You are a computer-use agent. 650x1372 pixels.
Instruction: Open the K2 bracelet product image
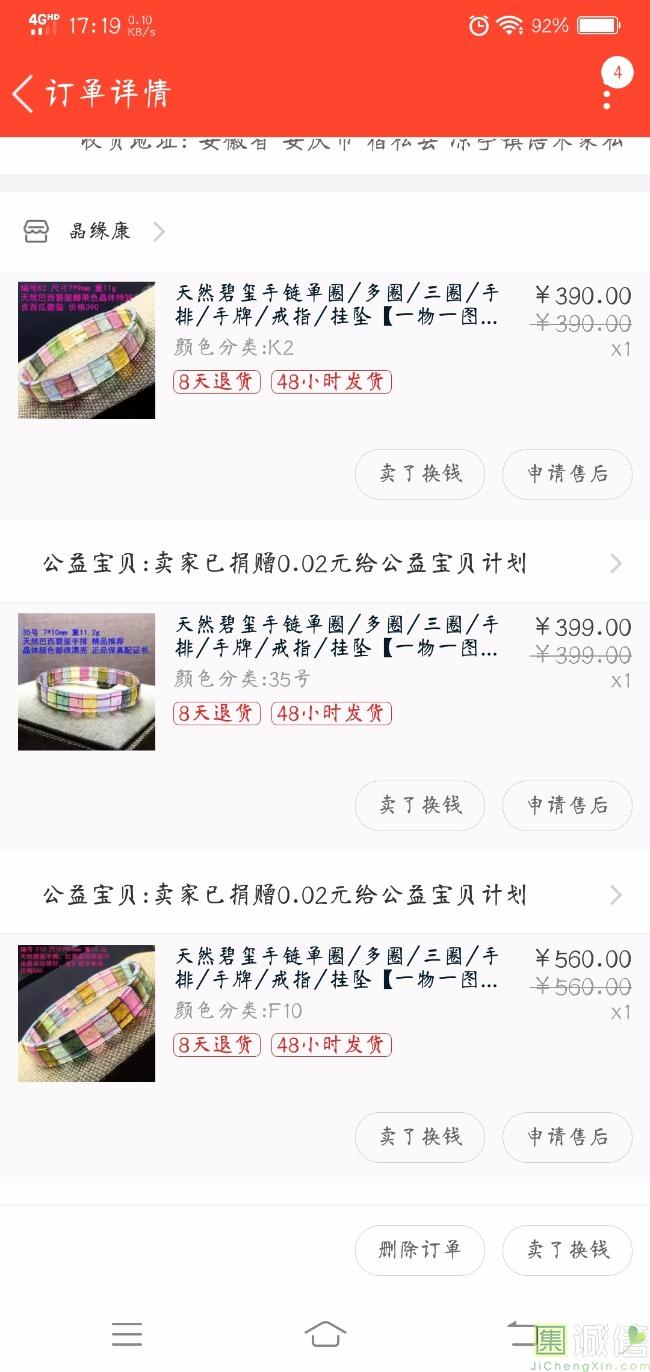click(87, 350)
